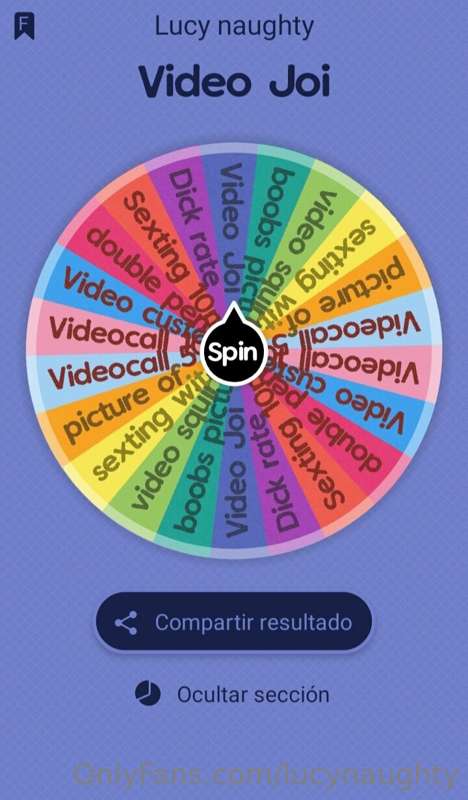This screenshot has width=468, height=800.
Task: Tap the Spin button on the wheel
Action: point(234,352)
